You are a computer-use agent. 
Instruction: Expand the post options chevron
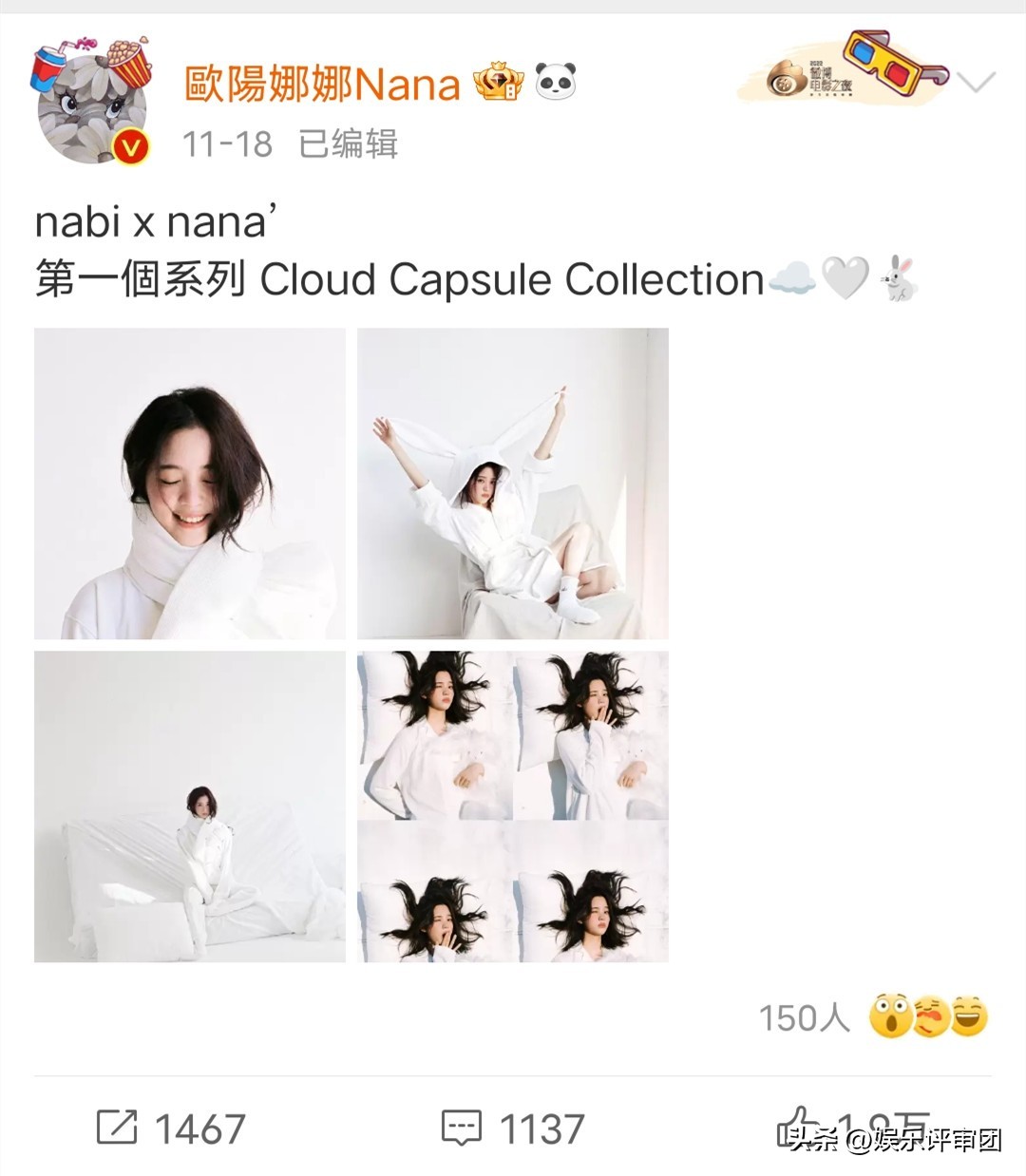point(976,84)
